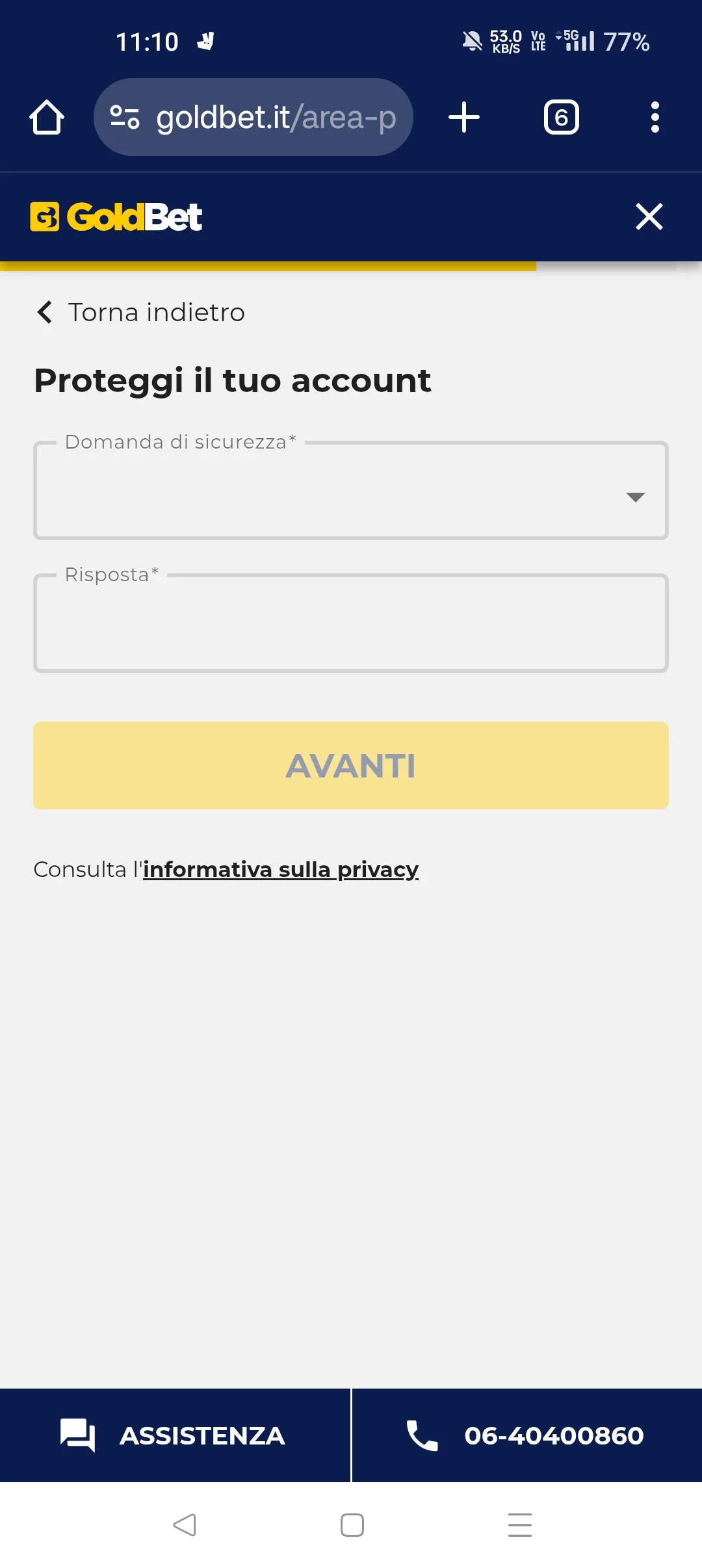Go back with Torna indietro
Image resolution: width=702 pixels, height=1568 pixels.
tap(141, 312)
